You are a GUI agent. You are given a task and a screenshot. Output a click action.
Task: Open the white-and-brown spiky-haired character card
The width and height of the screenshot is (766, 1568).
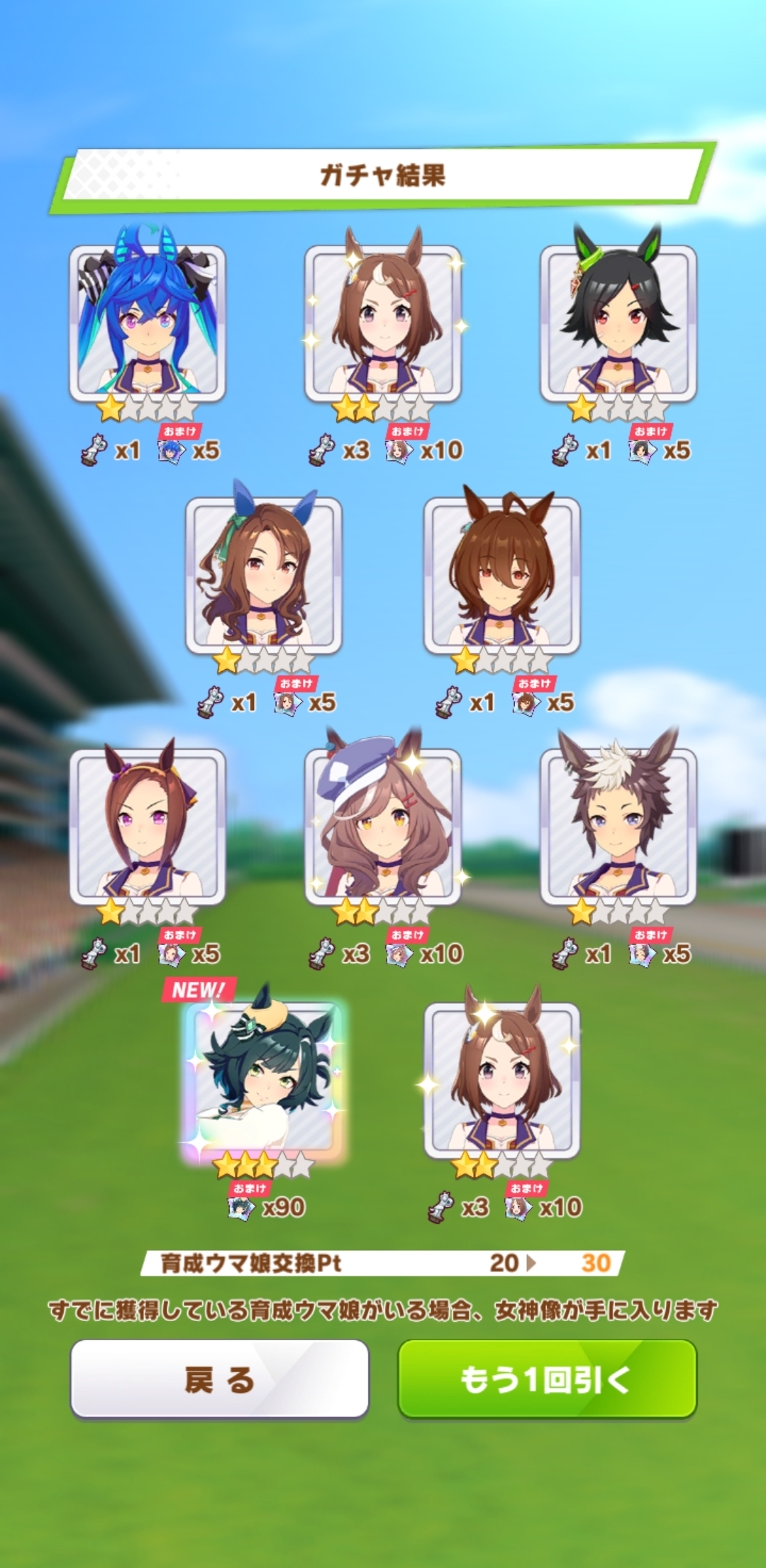618,827
